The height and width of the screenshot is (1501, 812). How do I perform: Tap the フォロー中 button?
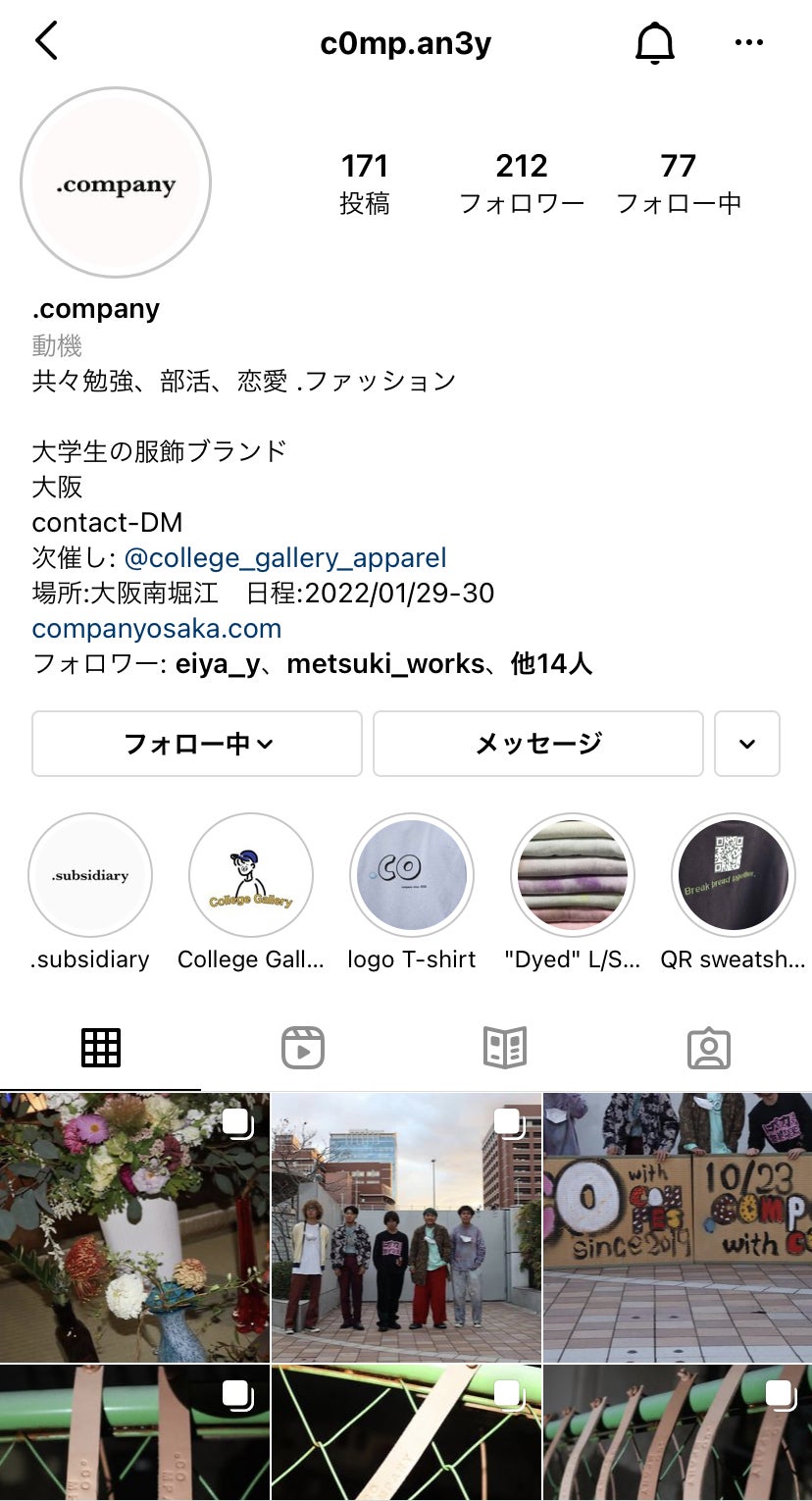(197, 744)
